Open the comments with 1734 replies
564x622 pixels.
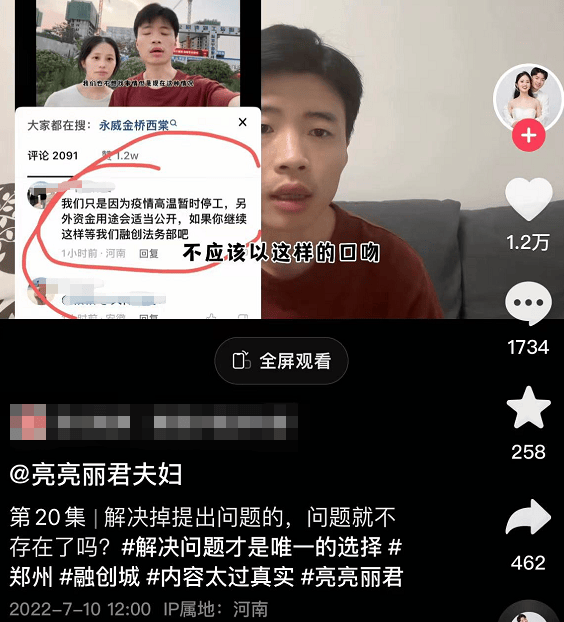[528, 303]
